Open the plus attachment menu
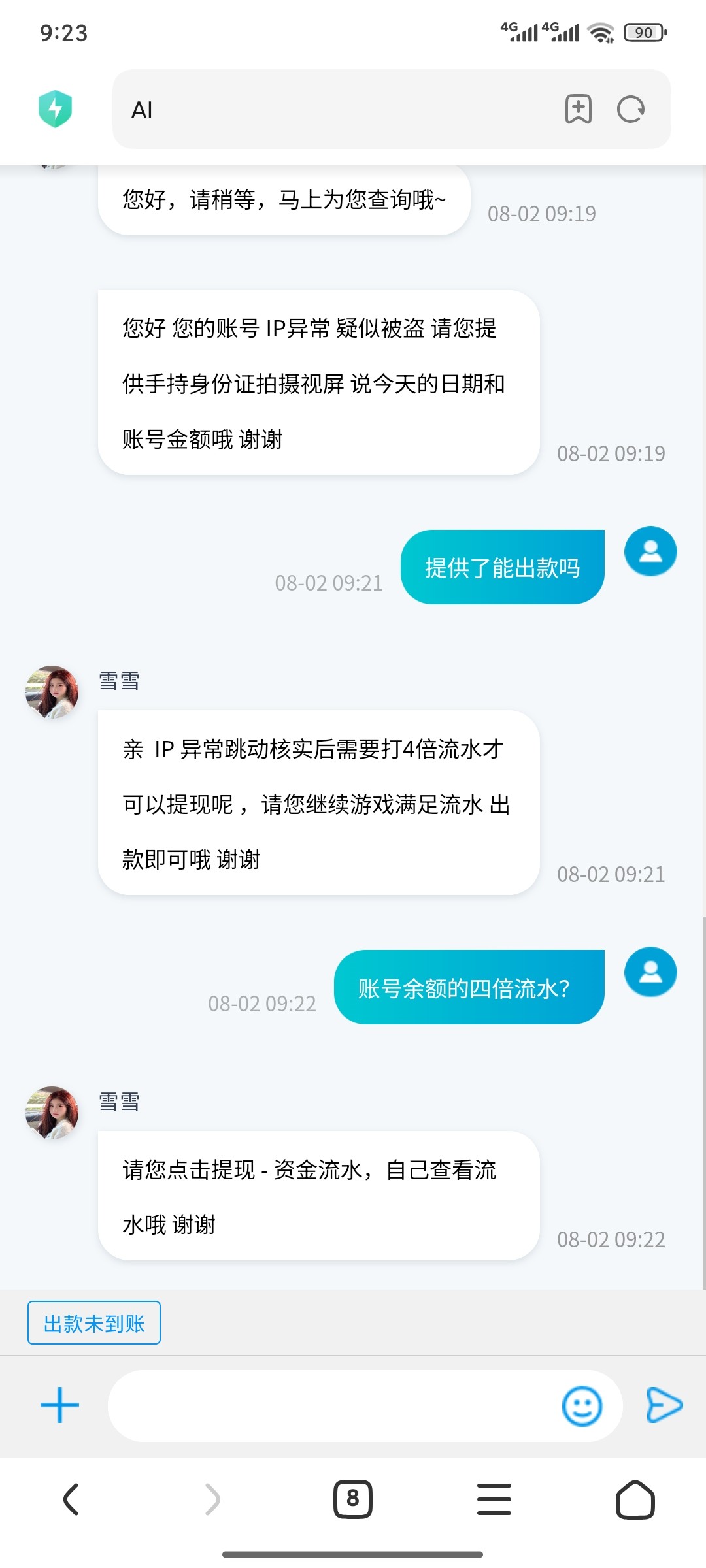This screenshot has width=706, height=1568. [59, 1405]
